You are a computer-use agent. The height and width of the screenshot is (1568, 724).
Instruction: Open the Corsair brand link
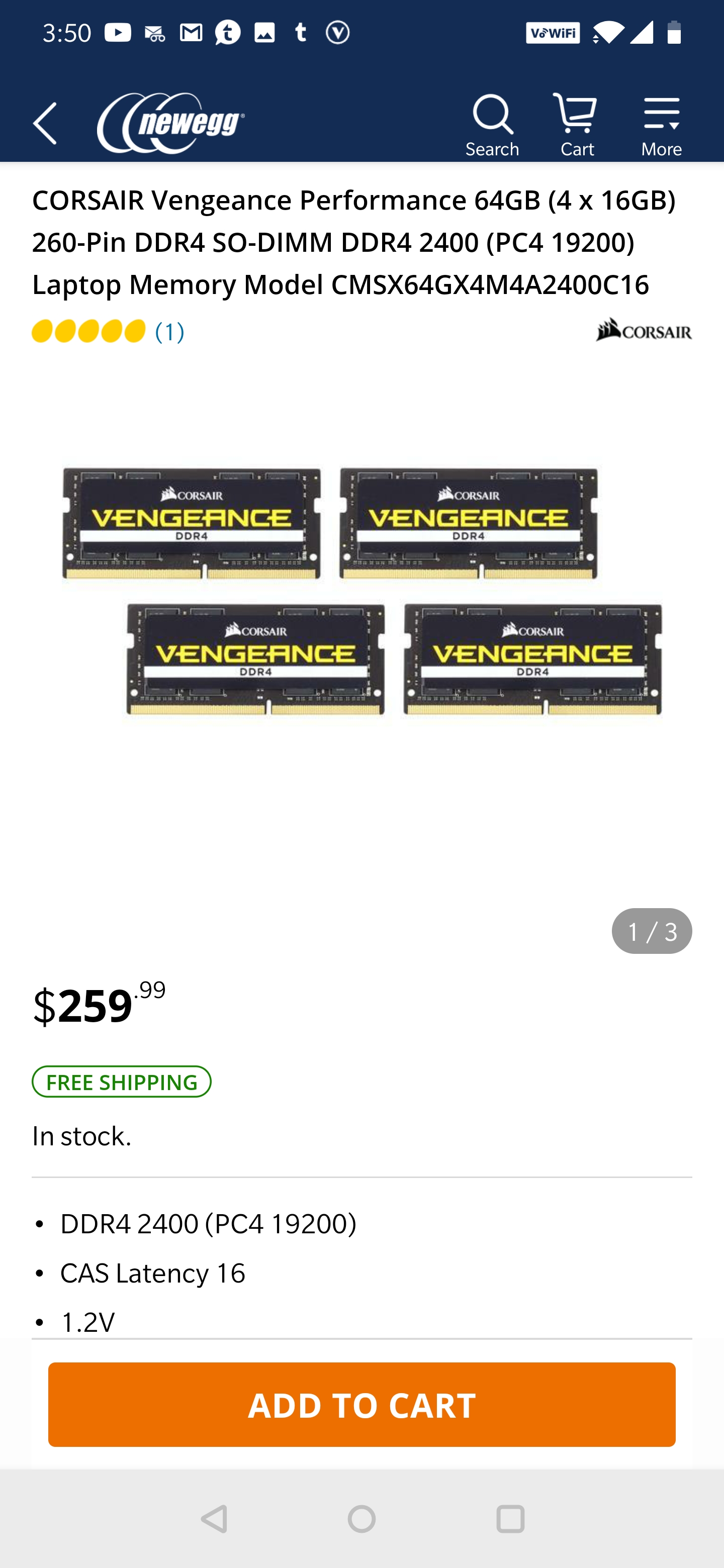click(643, 330)
